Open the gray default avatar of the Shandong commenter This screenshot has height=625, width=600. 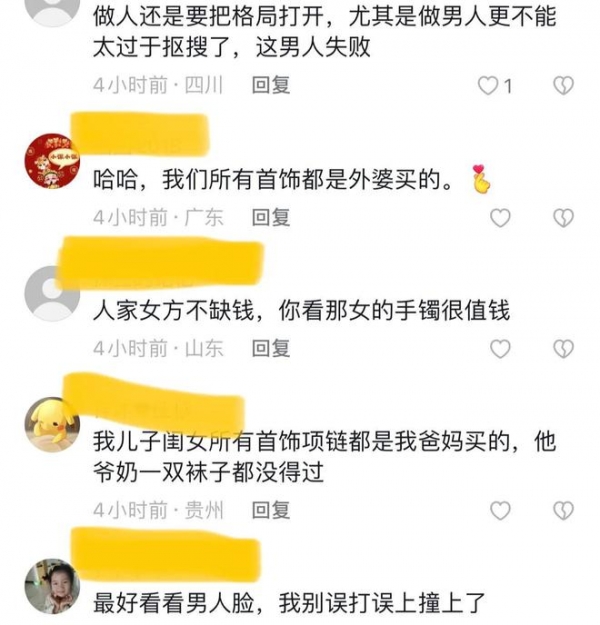[52, 293]
